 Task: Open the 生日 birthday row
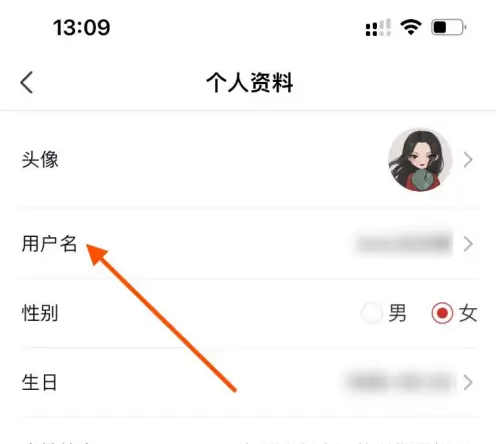click(x=248, y=382)
